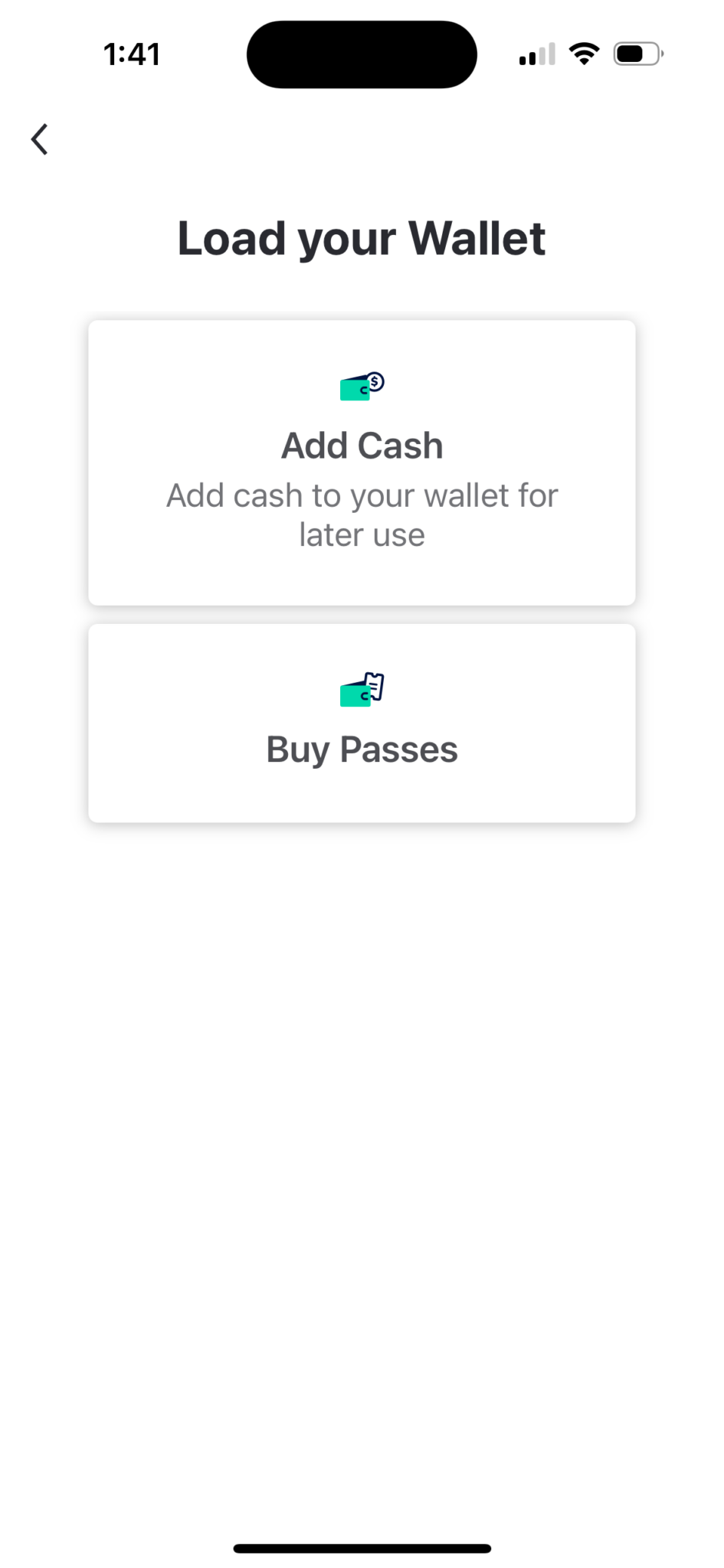Tap the Load your Wallet title
The image size is (724, 1568).
coord(362,237)
